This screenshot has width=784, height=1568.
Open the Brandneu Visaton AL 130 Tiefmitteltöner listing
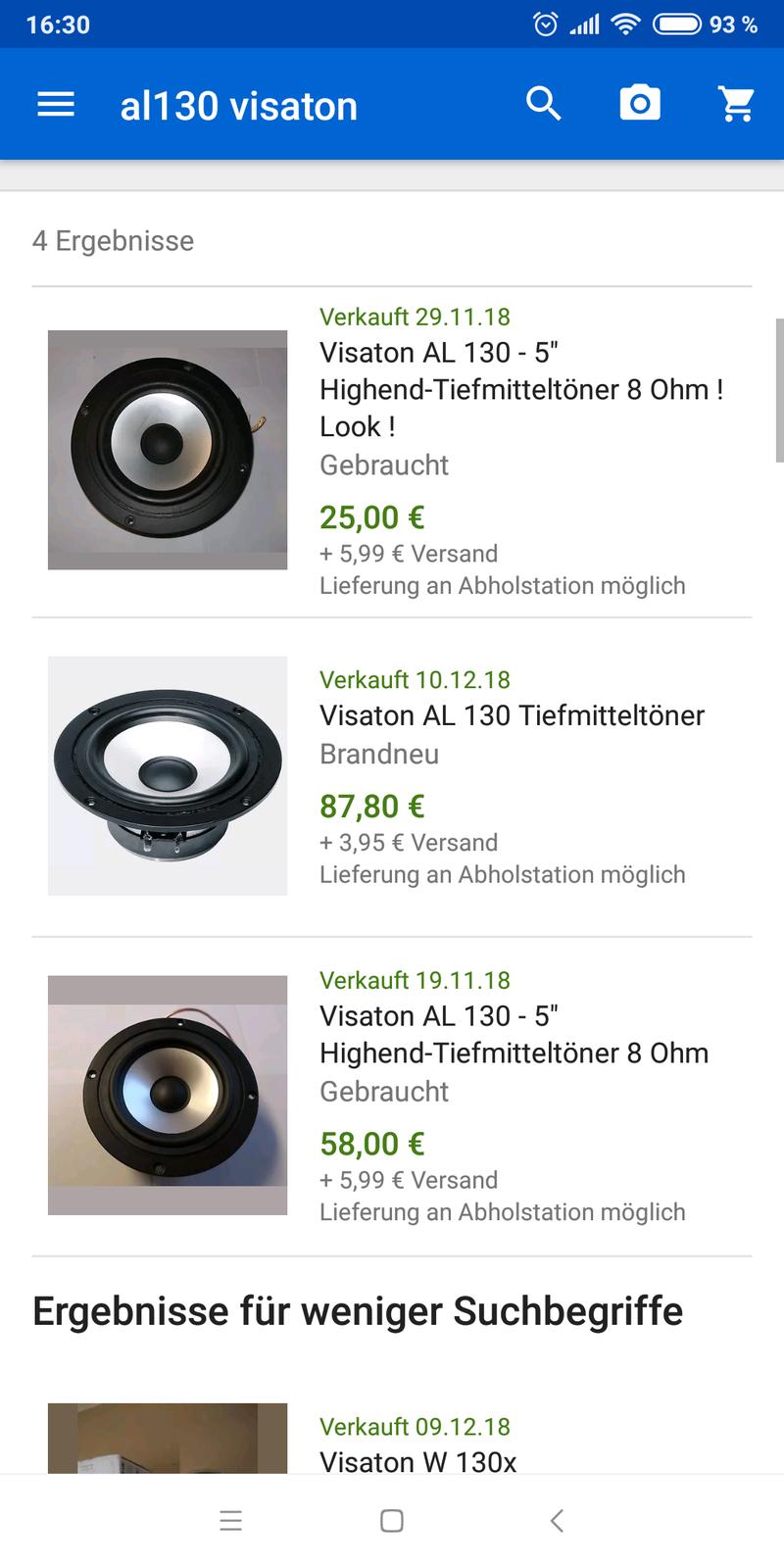point(511,716)
